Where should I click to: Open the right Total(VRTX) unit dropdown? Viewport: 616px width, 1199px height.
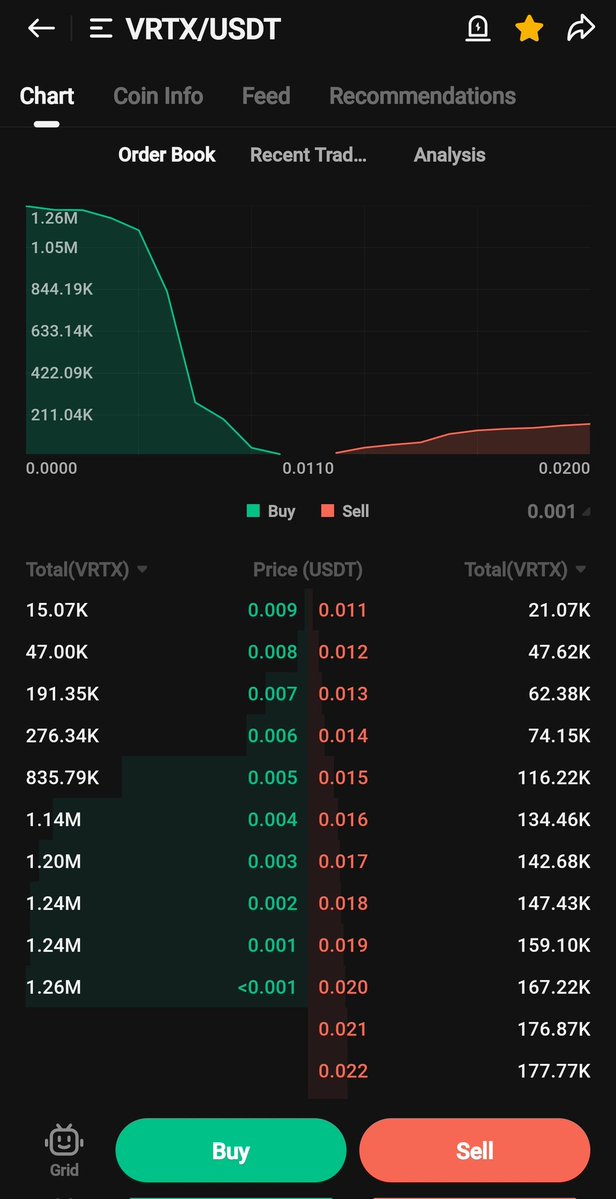pos(526,570)
